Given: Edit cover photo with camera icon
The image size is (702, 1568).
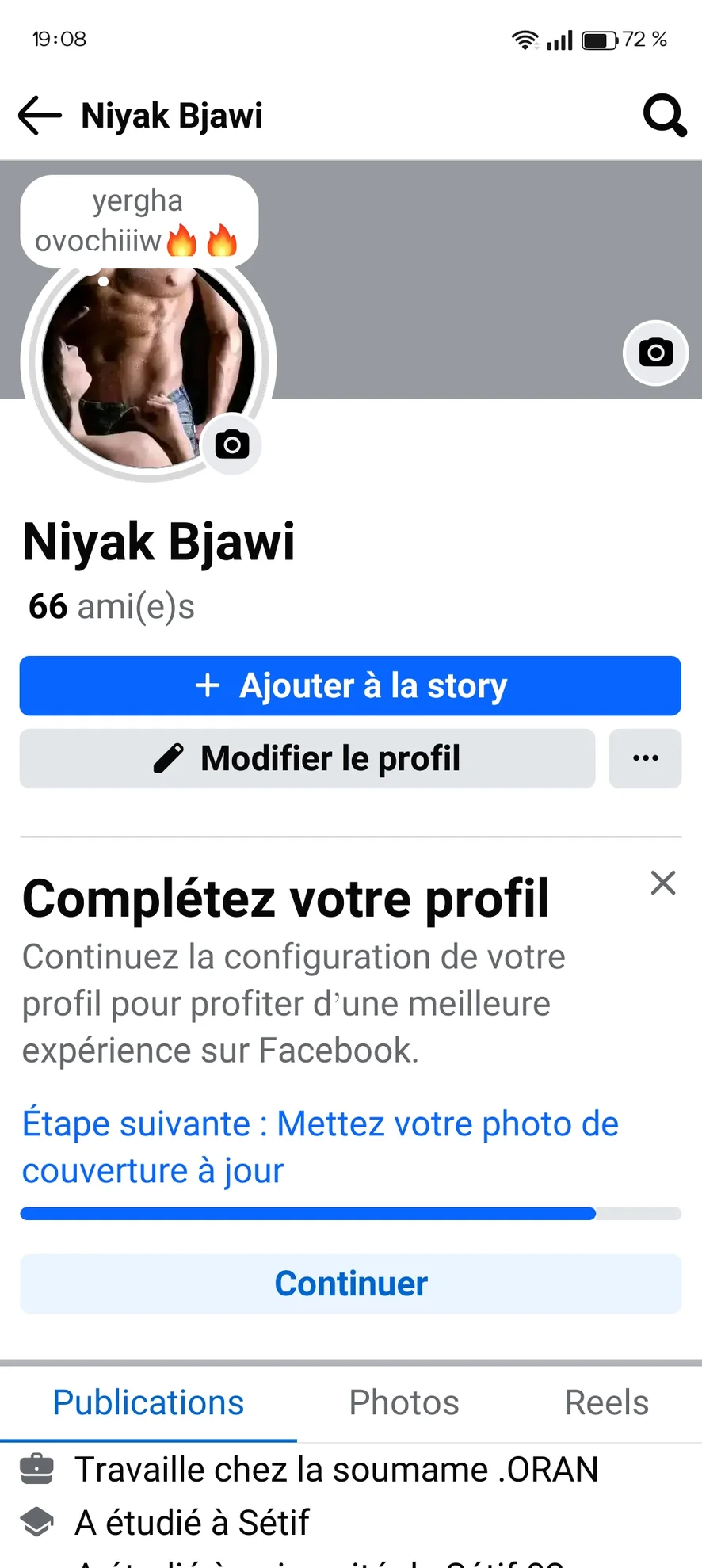Looking at the screenshot, I should tap(655, 353).
